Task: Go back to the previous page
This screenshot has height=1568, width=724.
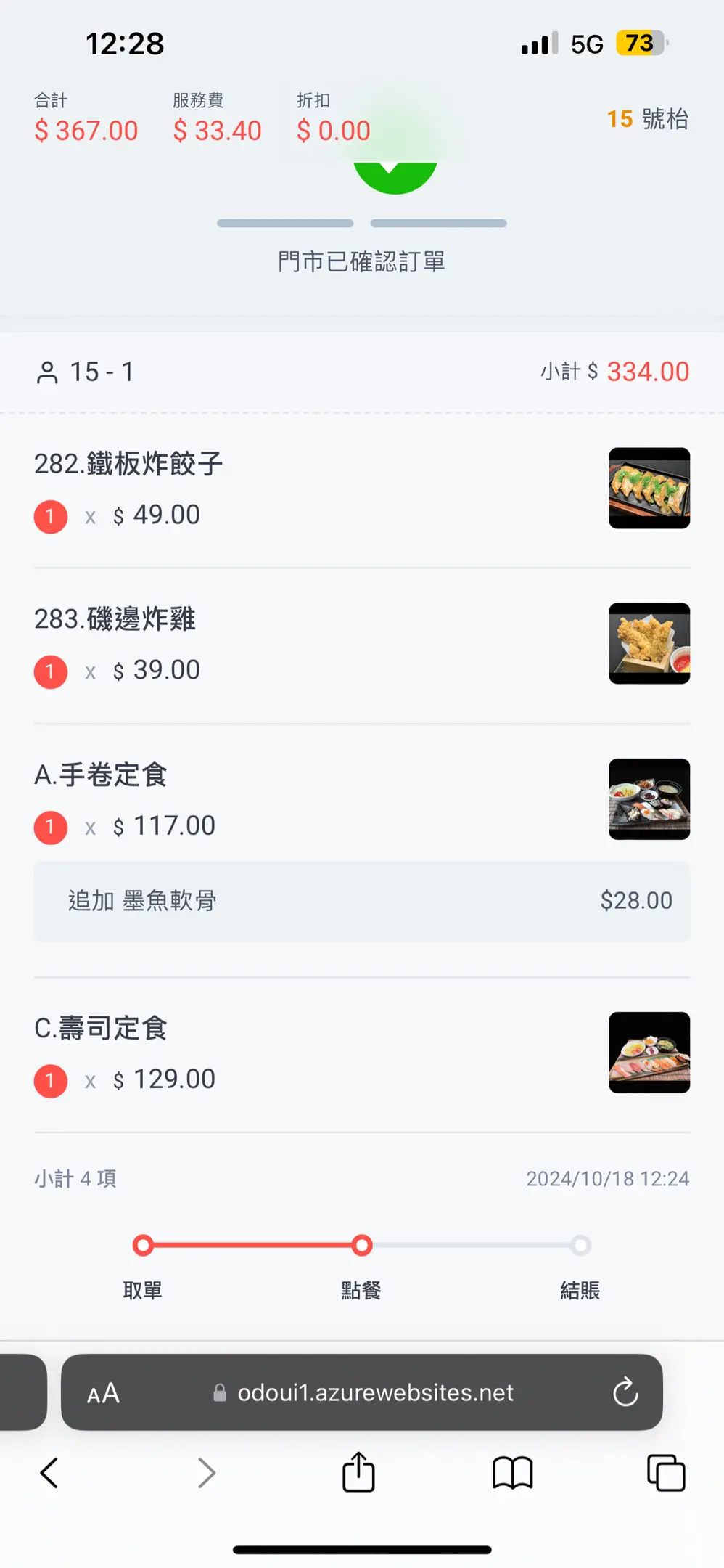Action: [x=49, y=1473]
